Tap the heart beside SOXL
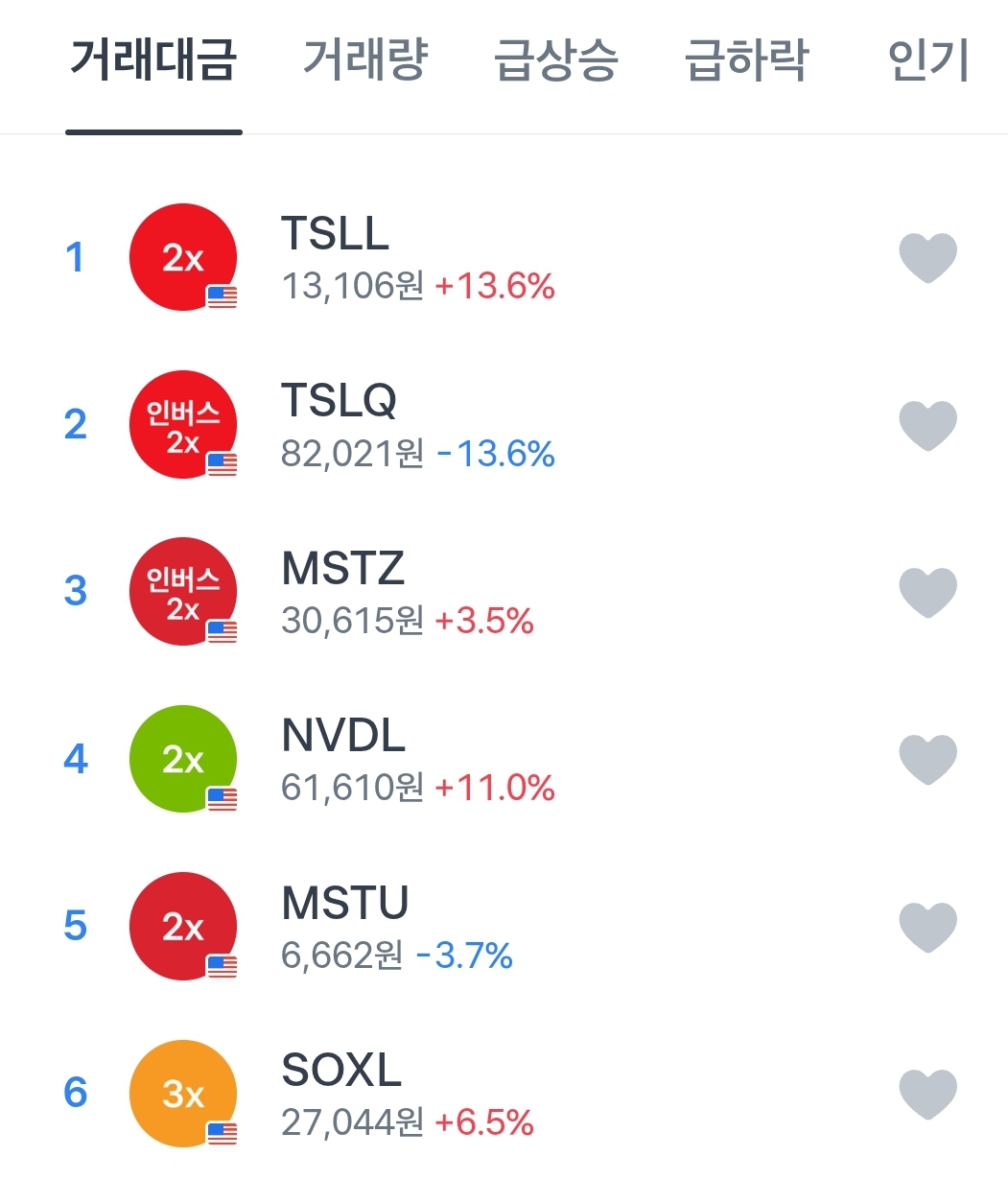1008x1180 pixels. click(x=927, y=1094)
